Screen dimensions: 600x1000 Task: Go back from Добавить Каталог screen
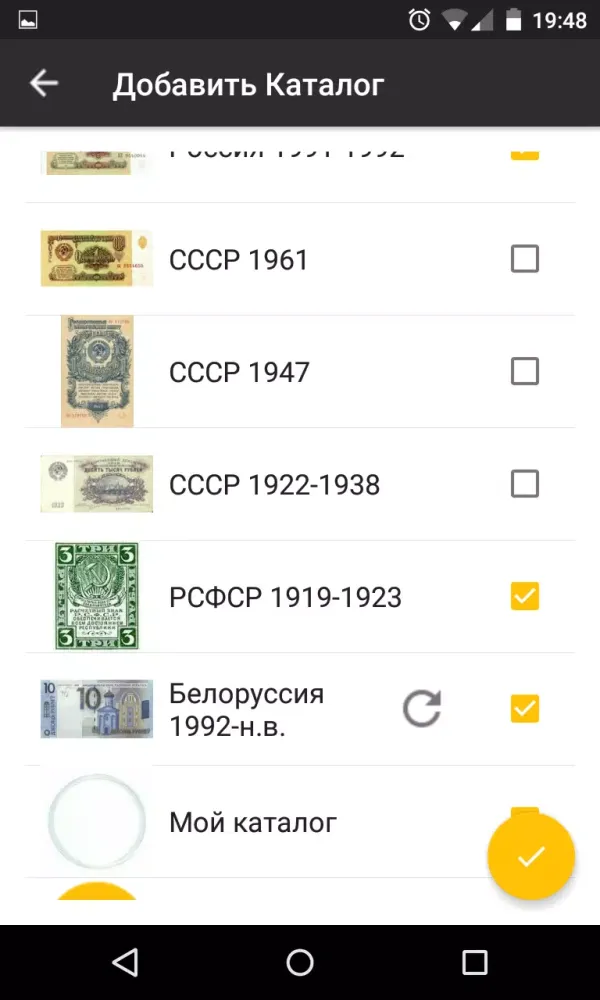tap(44, 84)
